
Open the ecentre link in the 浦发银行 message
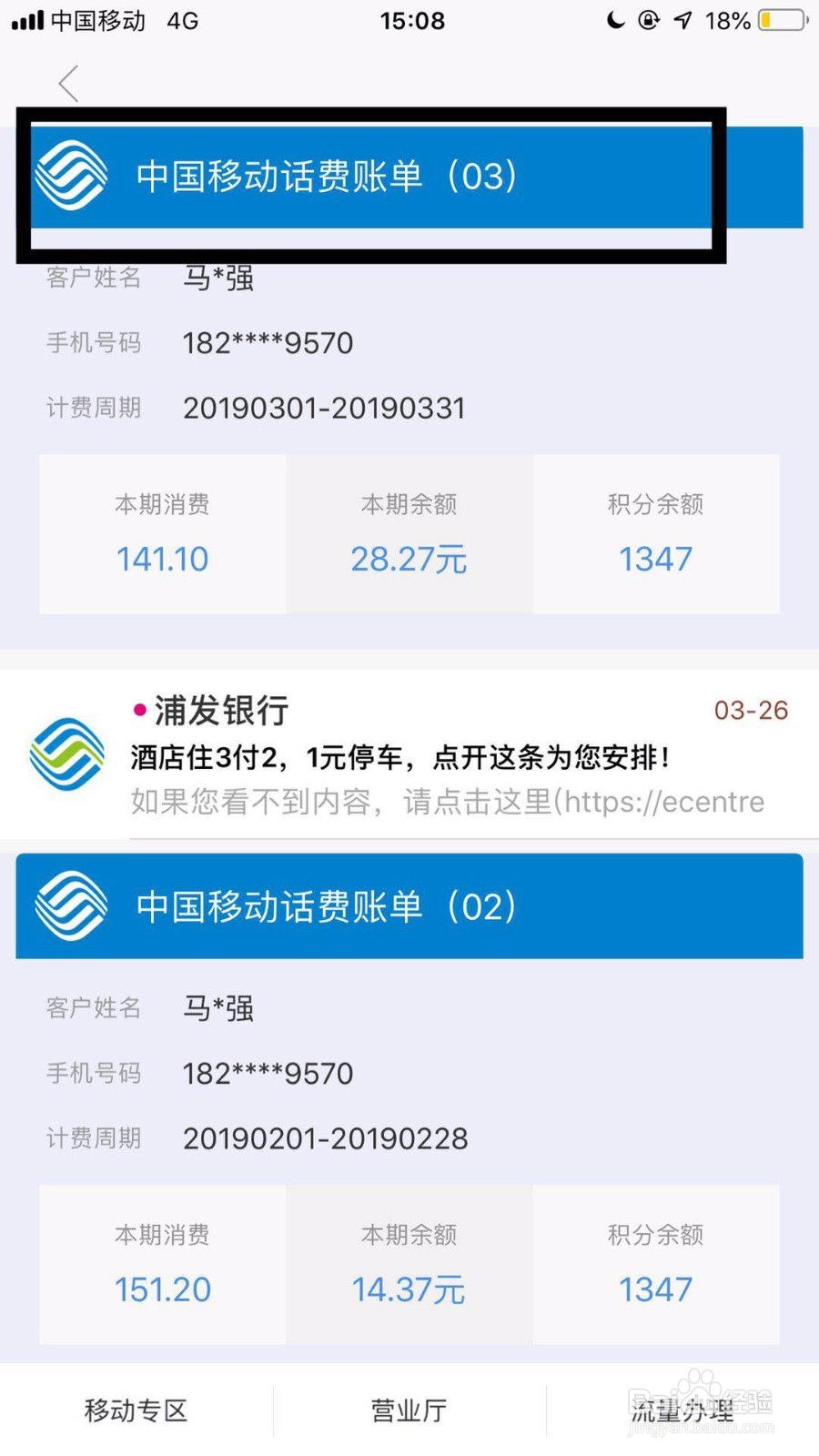662,802
